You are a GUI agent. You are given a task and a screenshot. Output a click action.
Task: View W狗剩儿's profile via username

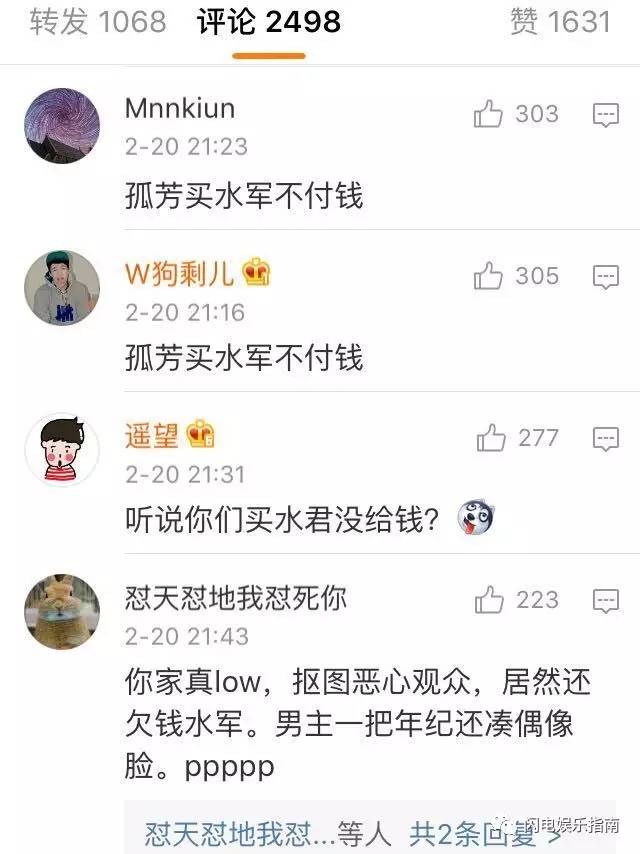click(x=180, y=273)
